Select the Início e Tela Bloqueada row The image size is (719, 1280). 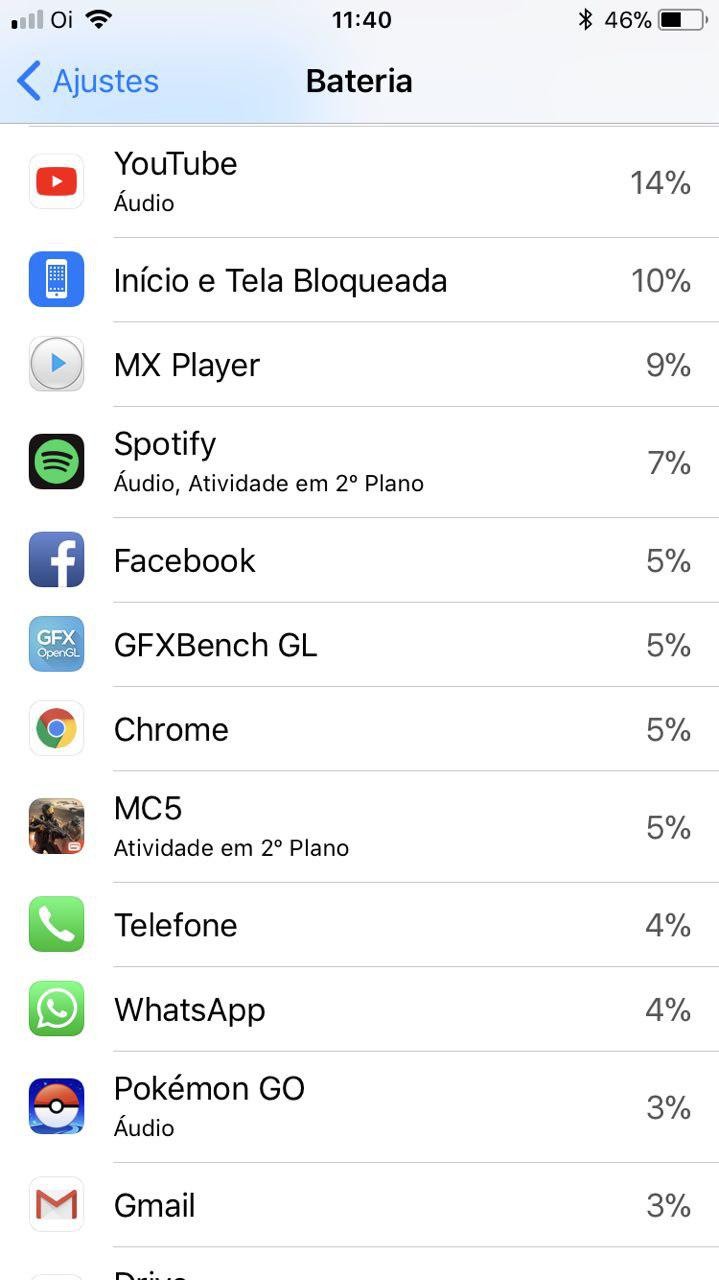point(360,281)
